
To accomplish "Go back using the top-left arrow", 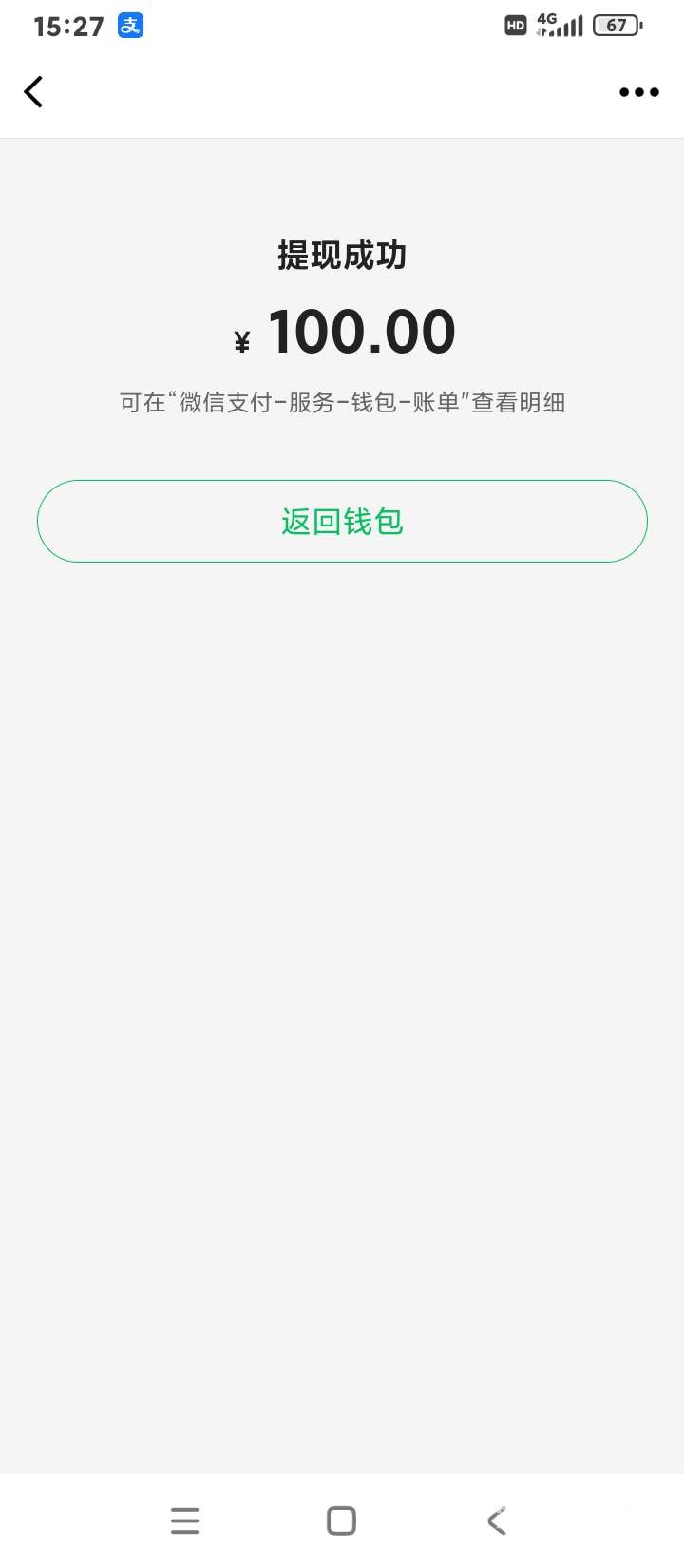I will pyautogui.click(x=33, y=92).
